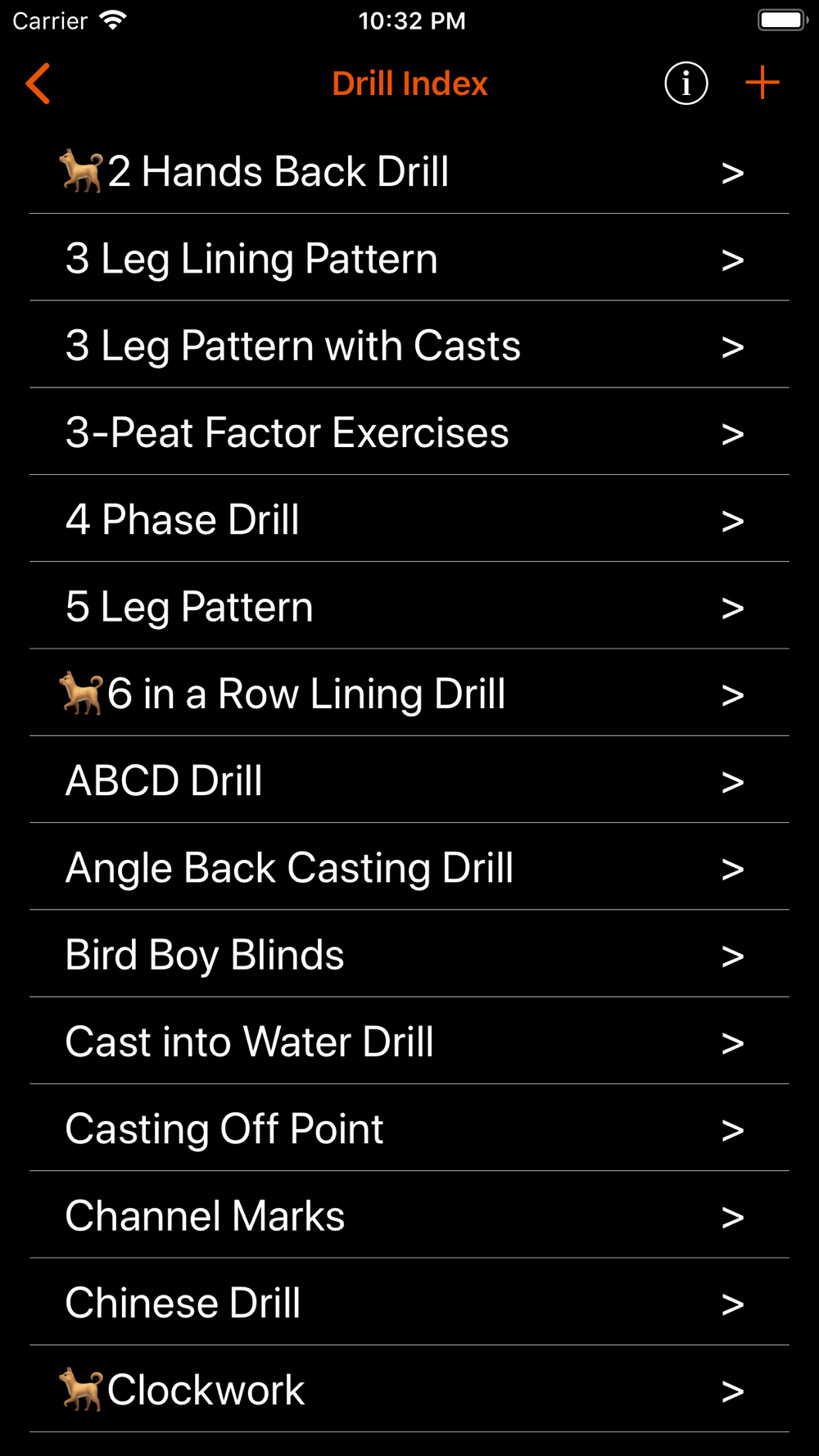Open the info icon
This screenshot has height=1456, width=819.
(686, 84)
